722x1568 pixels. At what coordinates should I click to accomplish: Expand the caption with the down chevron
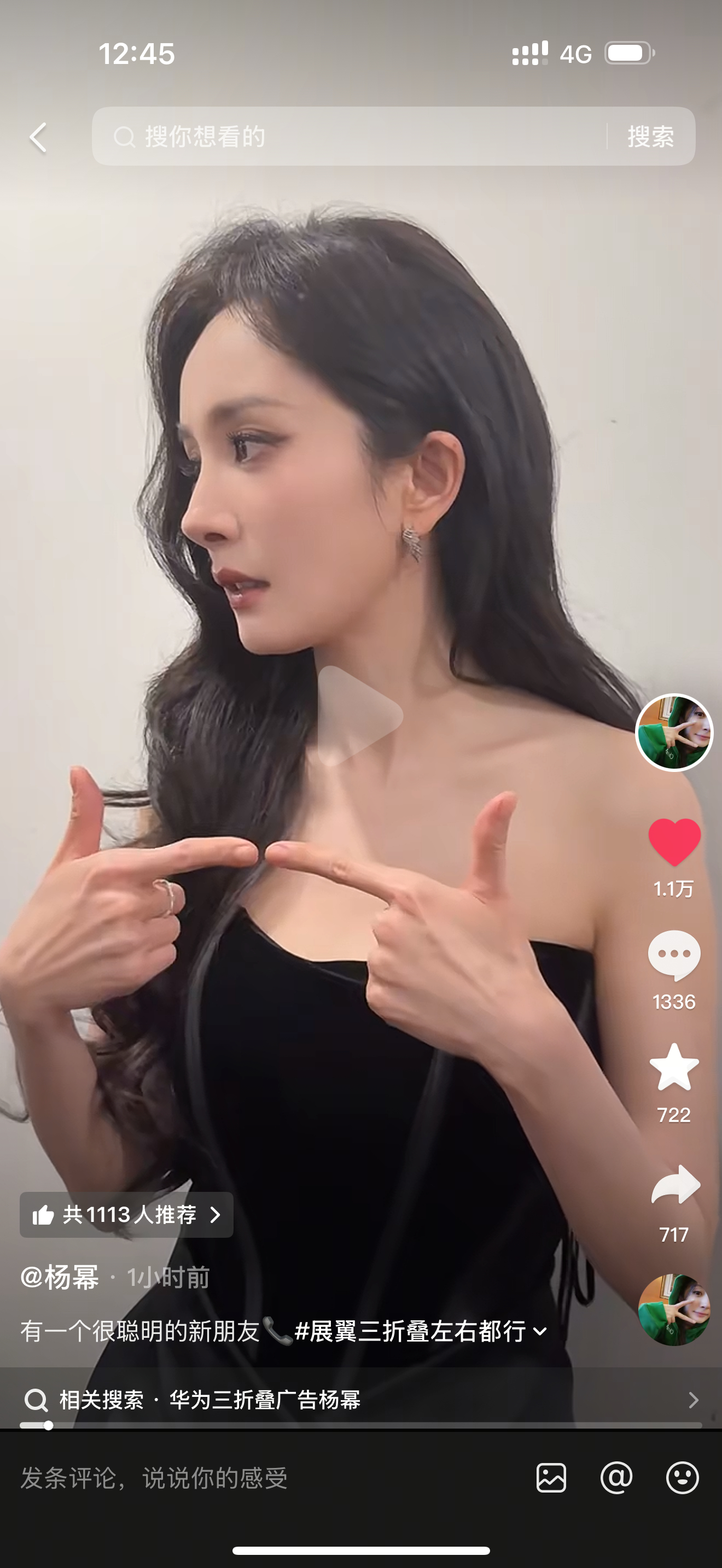click(540, 1331)
